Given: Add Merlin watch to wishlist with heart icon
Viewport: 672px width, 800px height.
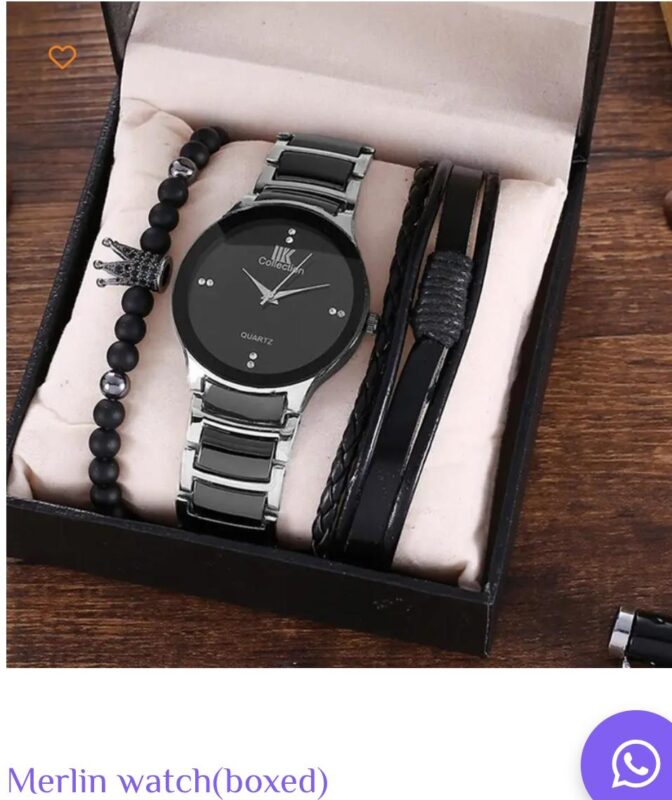Looking at the screenshot, I should (x=62, y=58).
